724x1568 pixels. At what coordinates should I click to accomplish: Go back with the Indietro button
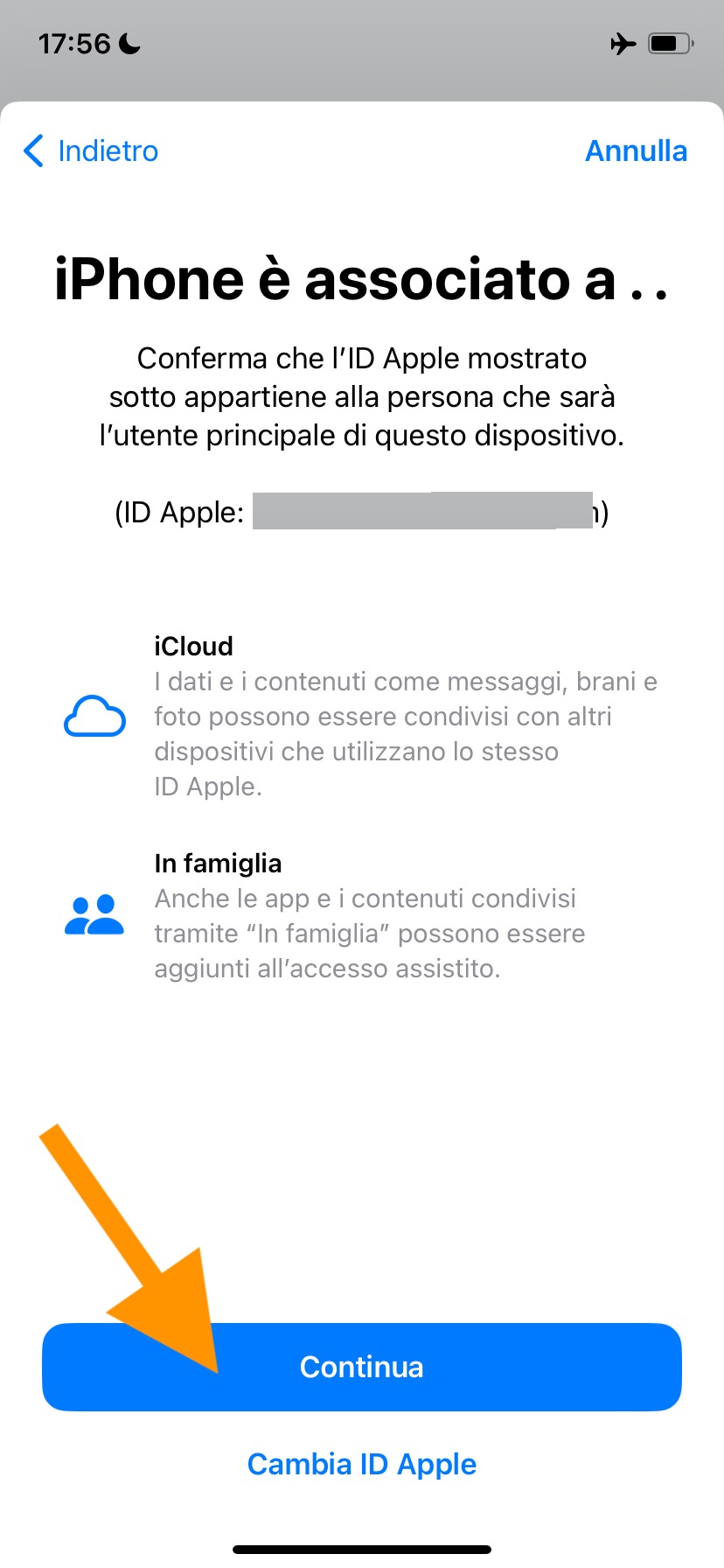pyautogui.click(x=91, y=151)
